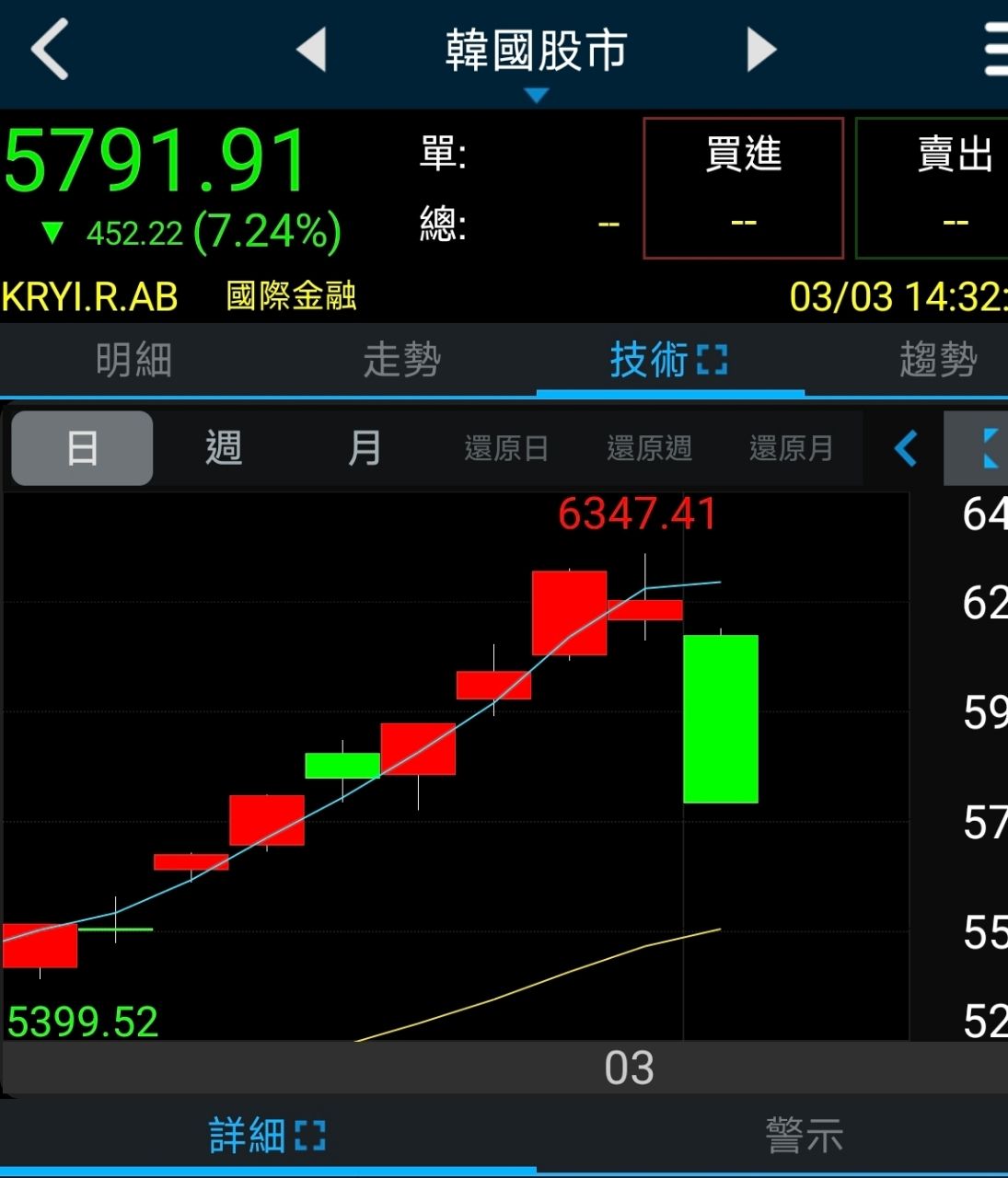Switch to the next market with right triangle
Viewport: 1008px width, 1178px height.
[x=761, y=50]
